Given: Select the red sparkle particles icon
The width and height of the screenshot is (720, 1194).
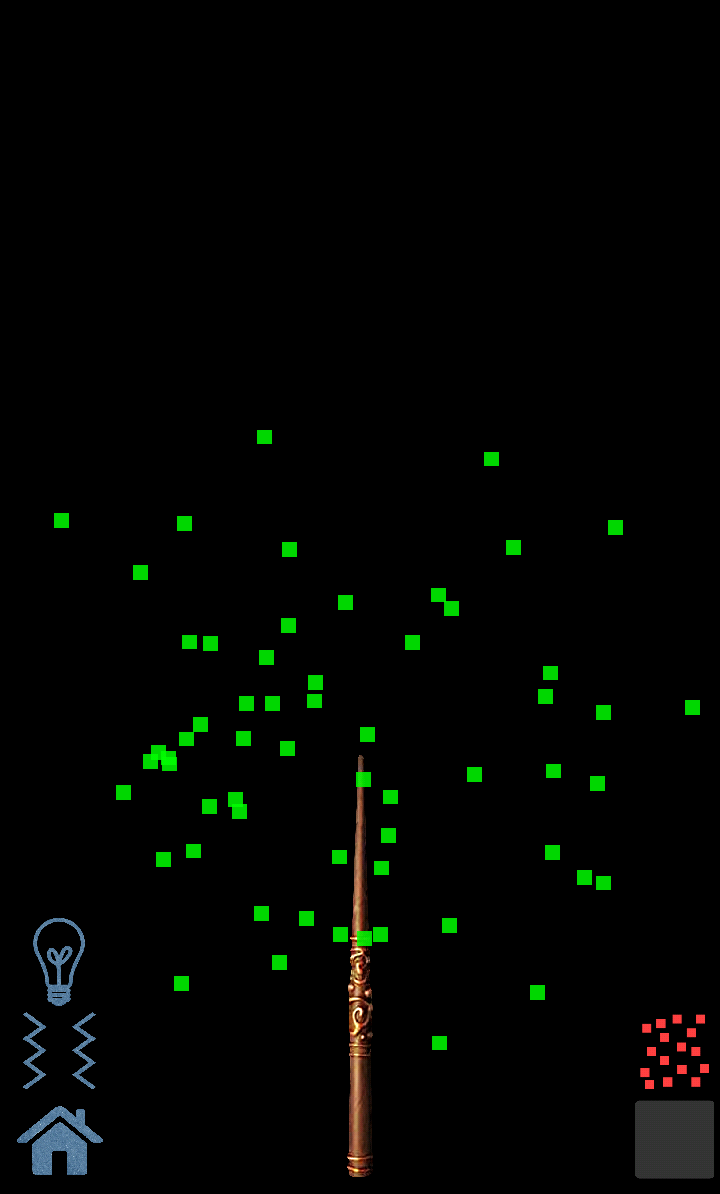Looking at the screenshot, I should coord(674,1051).
